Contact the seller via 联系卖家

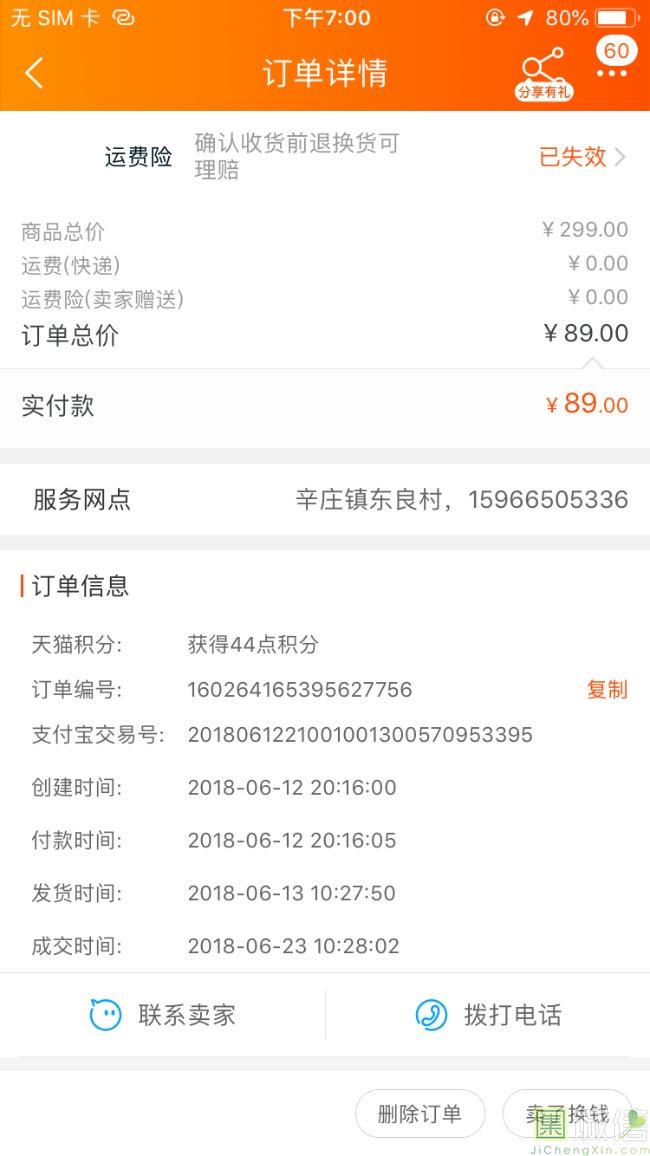[x=162, y=1015]
